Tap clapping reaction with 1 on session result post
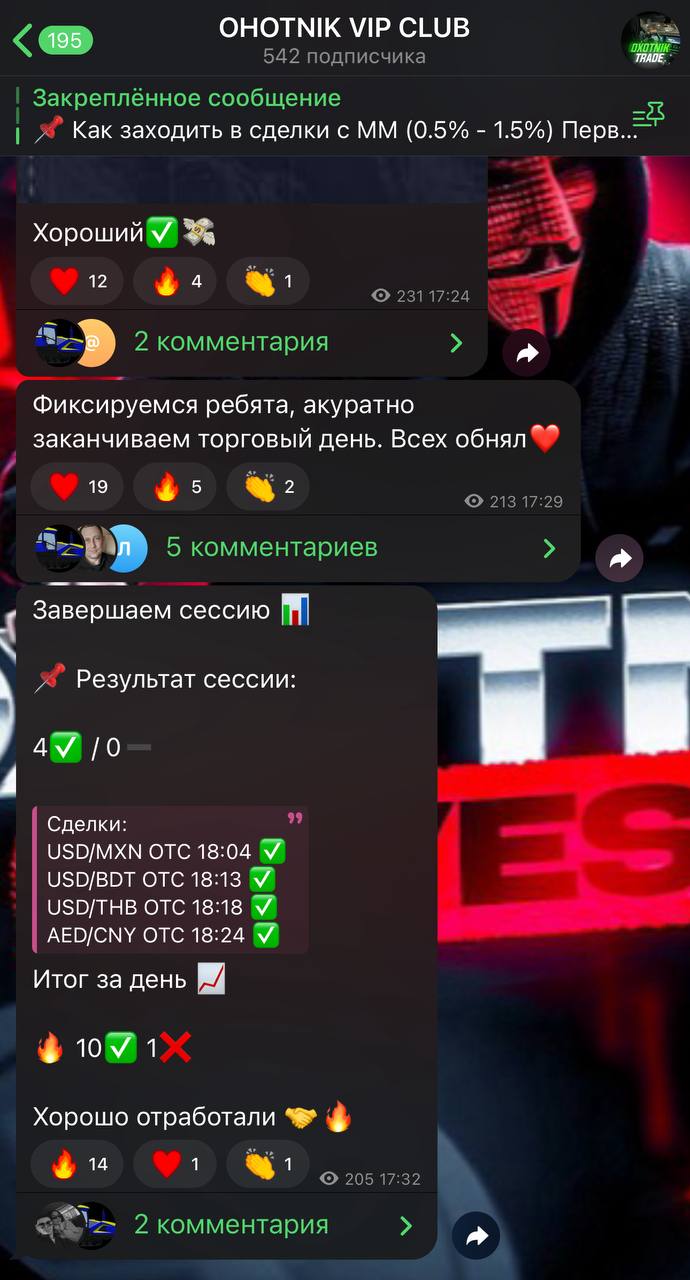 coord(268,1164)
